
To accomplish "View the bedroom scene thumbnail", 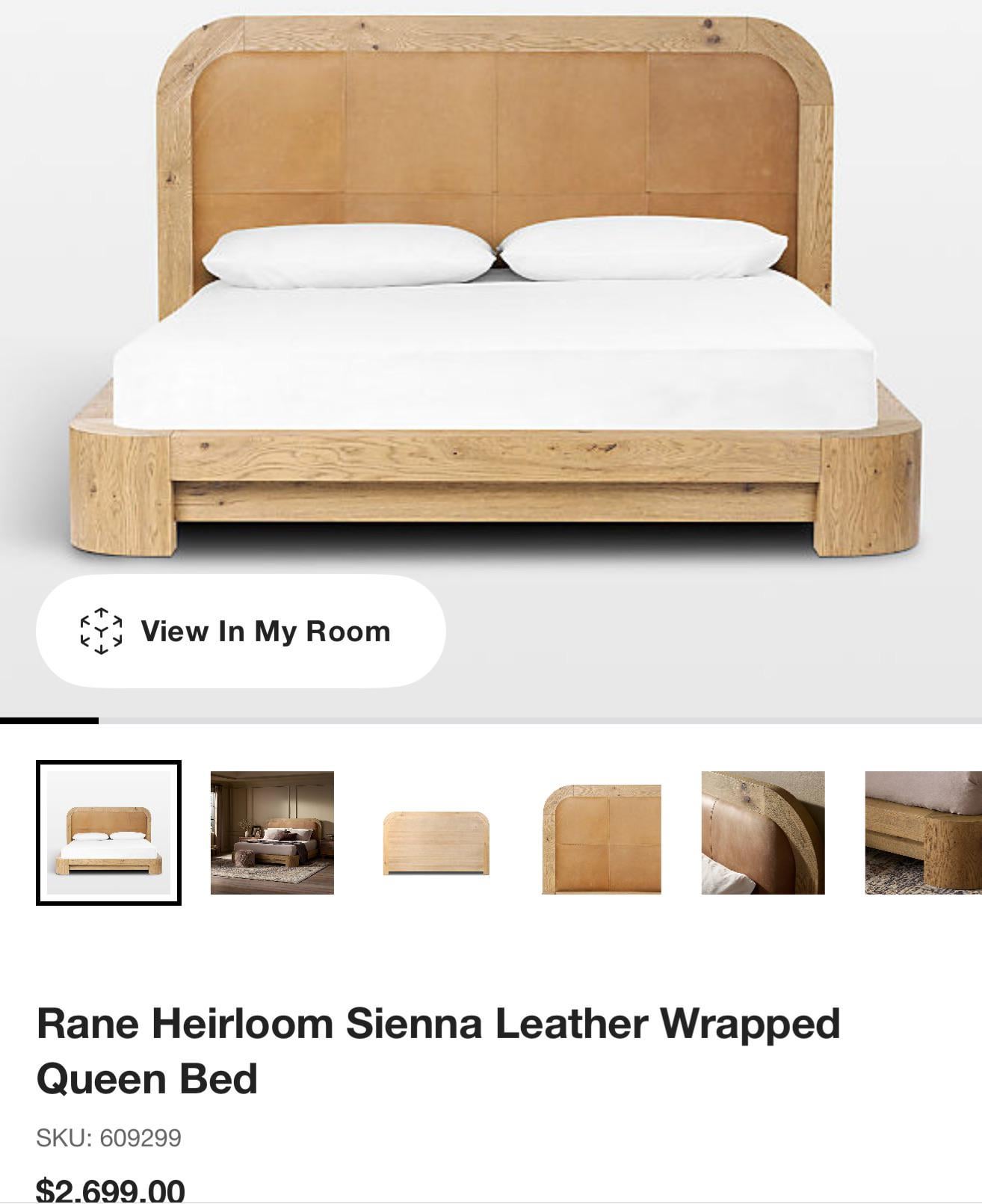I will point(272,833).
